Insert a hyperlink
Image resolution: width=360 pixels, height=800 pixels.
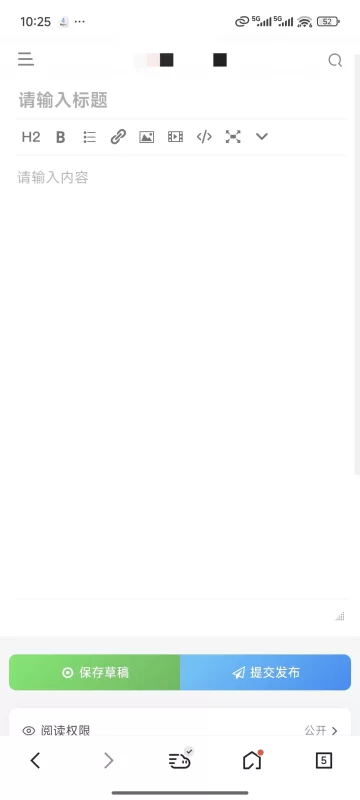[x=118, y=137]
